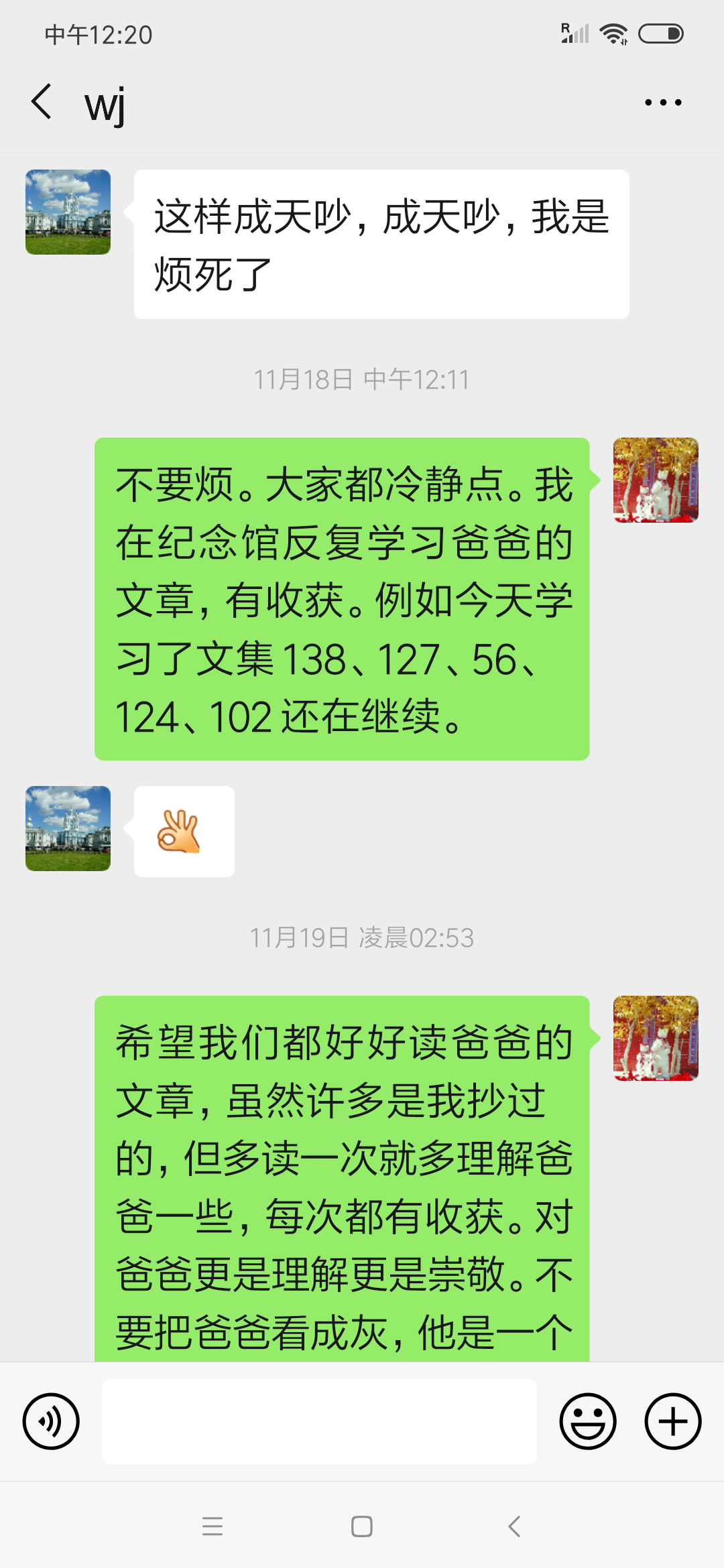Screen dimensions: 724x1568
Task: Tap the system home button
Action: 362,1526
